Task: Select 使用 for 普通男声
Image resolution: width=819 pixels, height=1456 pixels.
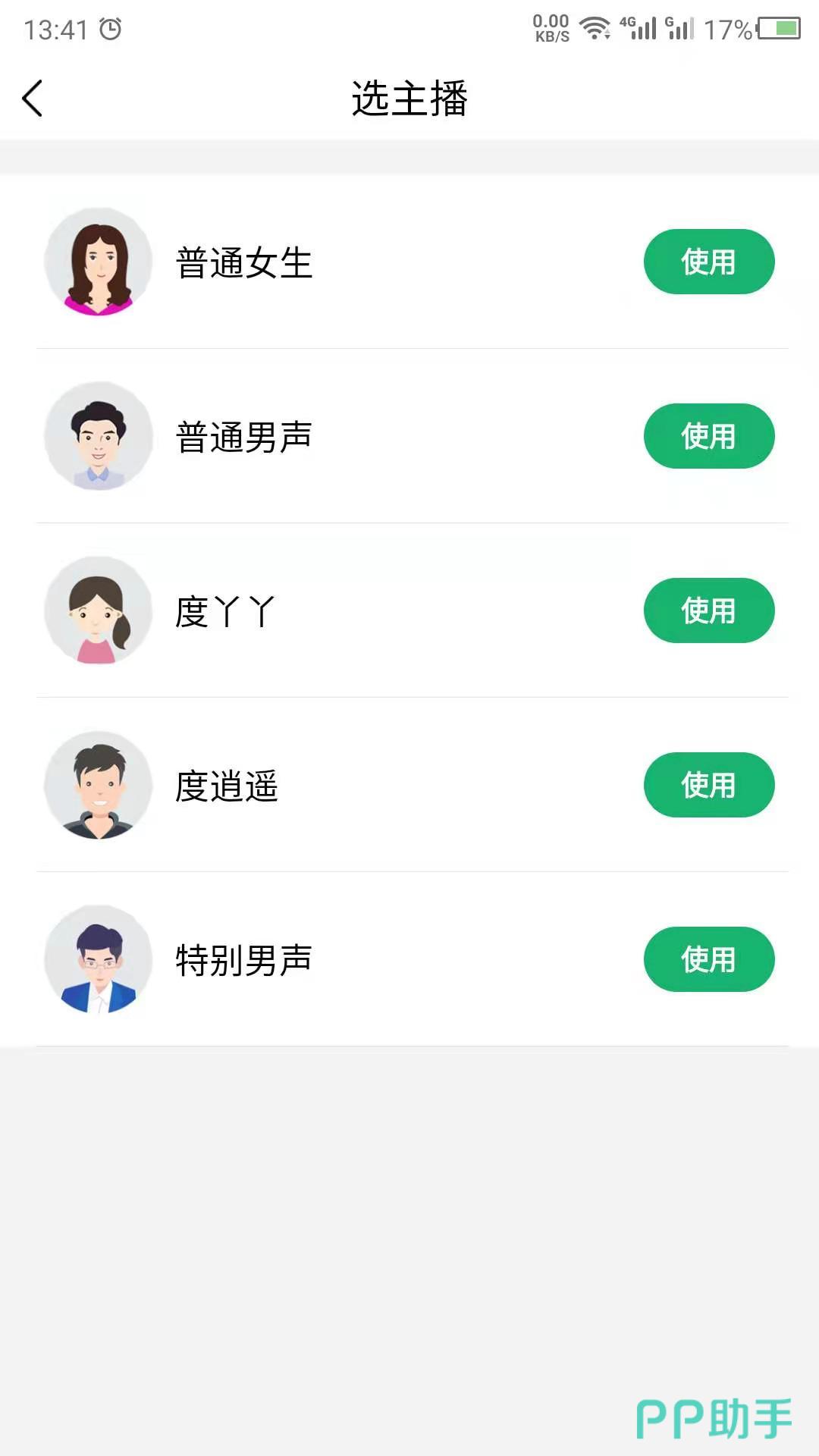Action: pos(708,436)
